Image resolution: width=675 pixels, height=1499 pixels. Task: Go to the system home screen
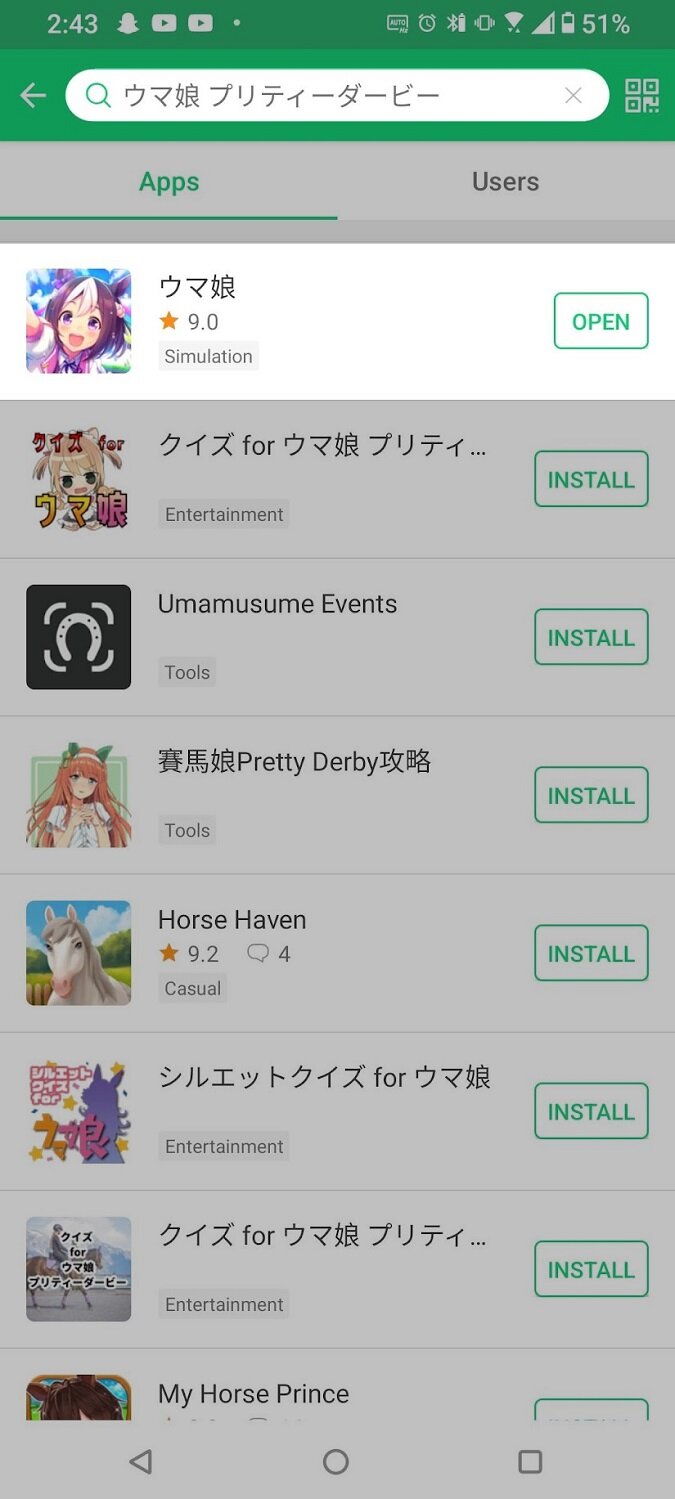coord(336,1462)
